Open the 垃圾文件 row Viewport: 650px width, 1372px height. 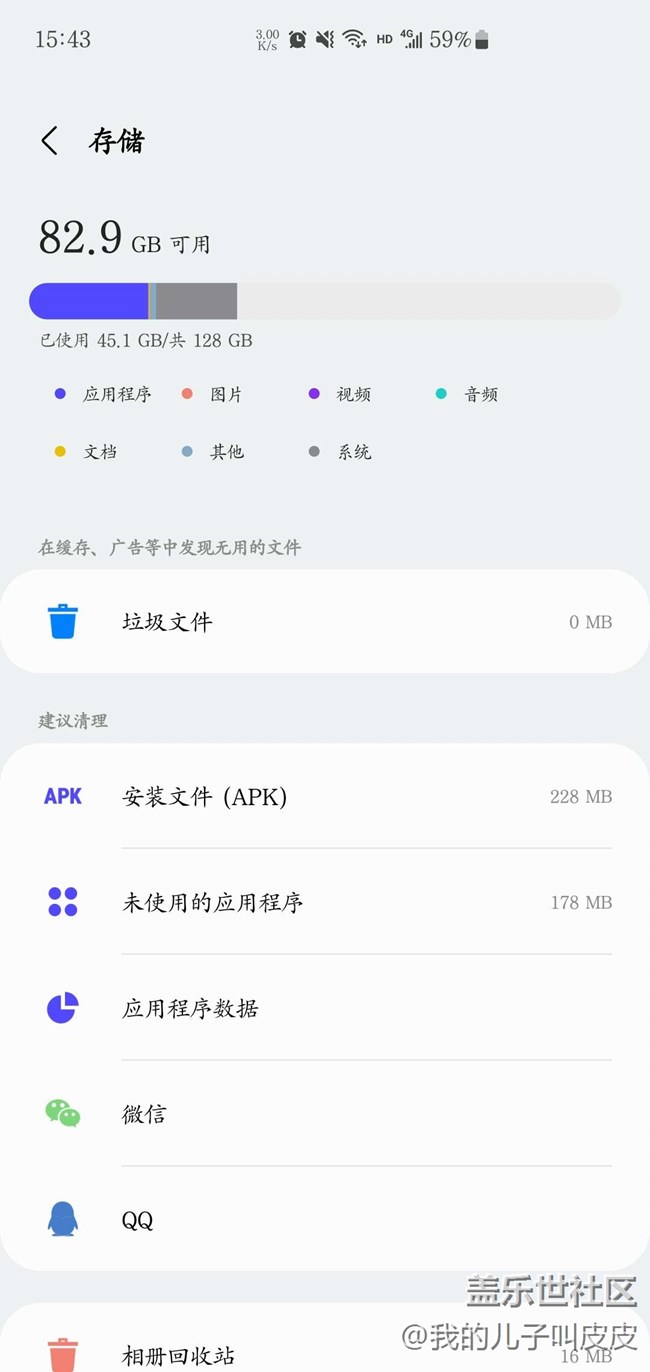click(325, 622)
